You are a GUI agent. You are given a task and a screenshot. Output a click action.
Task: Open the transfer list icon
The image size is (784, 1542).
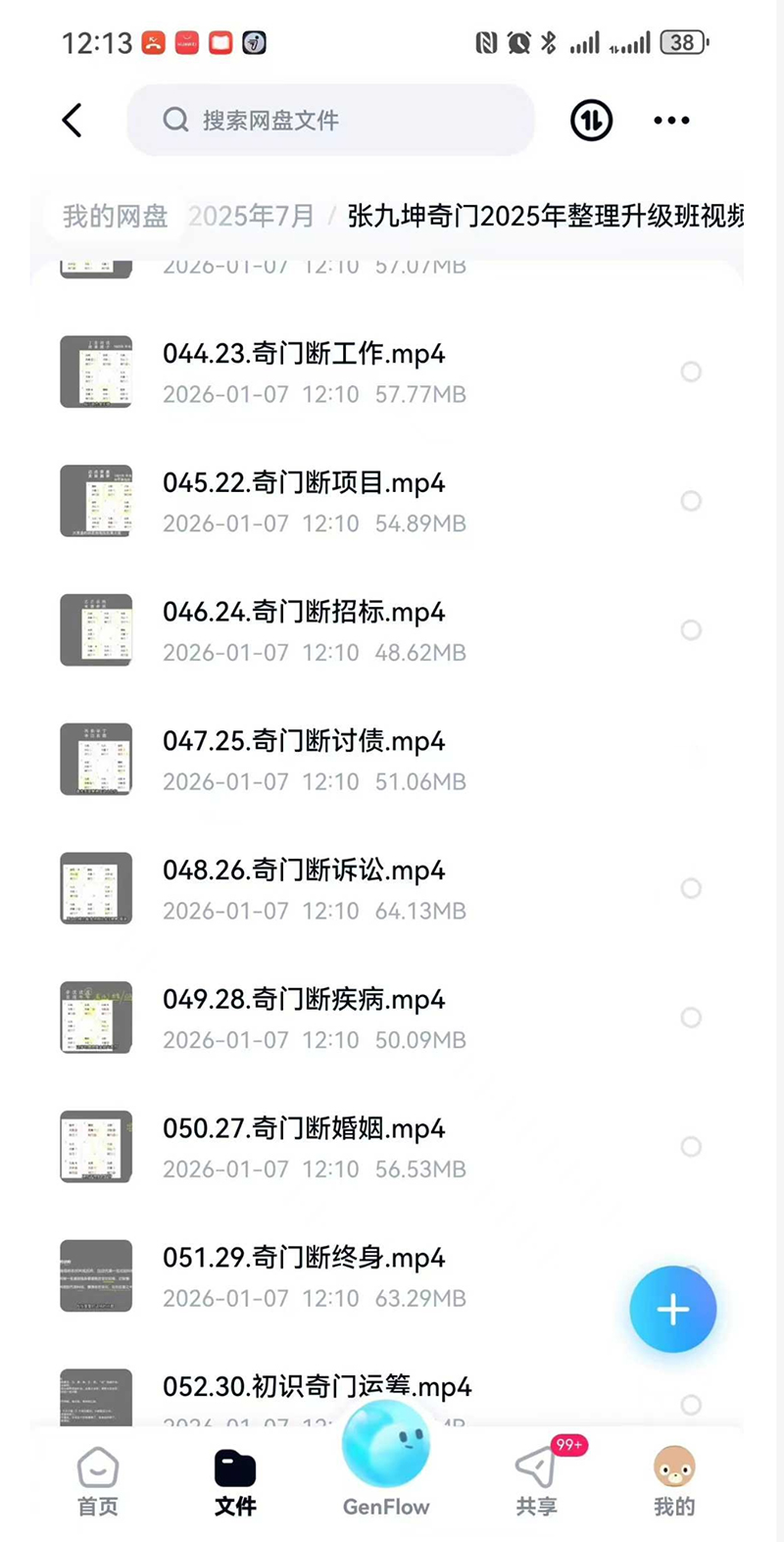pyautogui.click(x=591, y=121)
